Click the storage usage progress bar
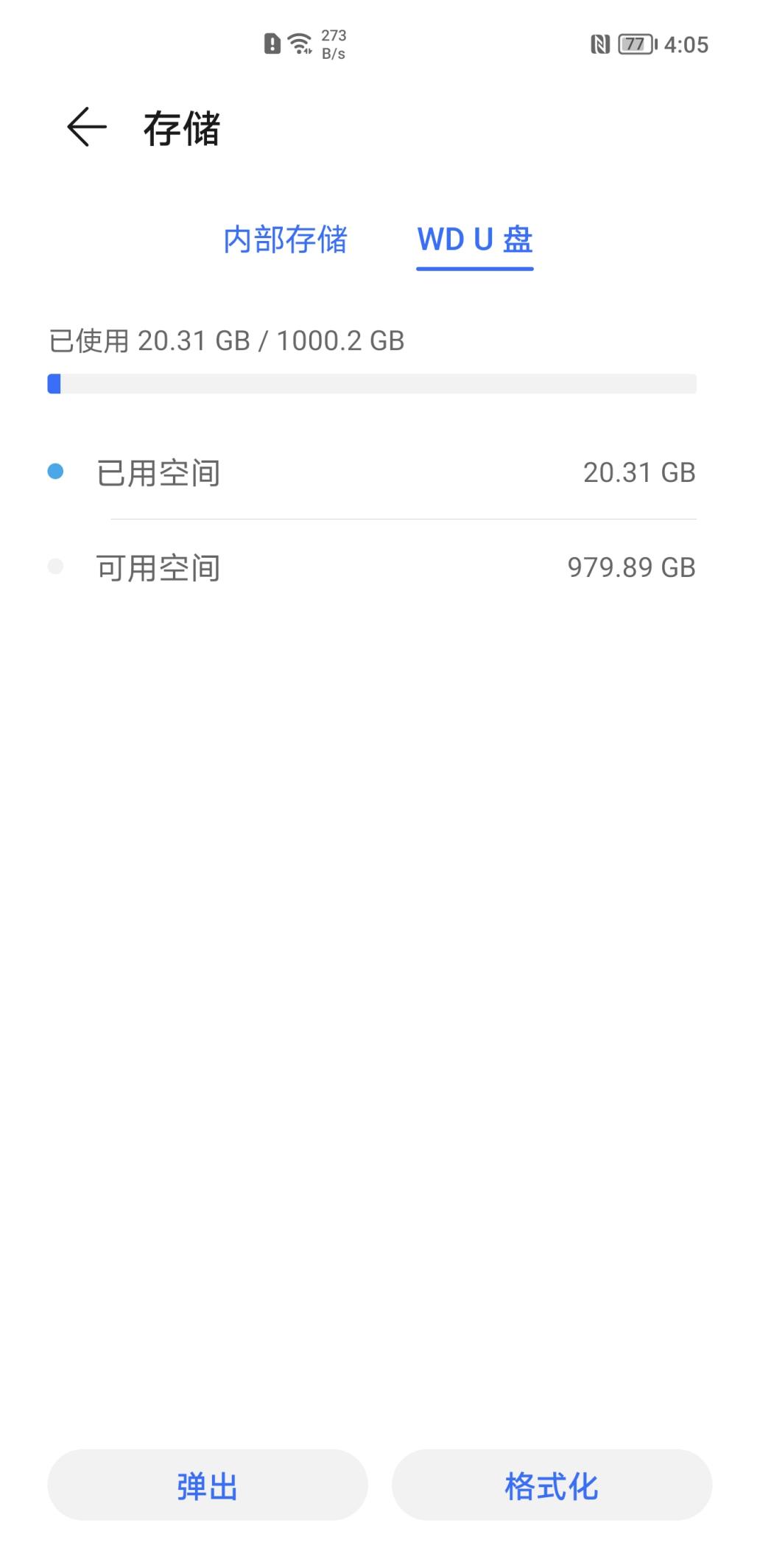This screenshot has width=760, height=1568. pos(373,384)
